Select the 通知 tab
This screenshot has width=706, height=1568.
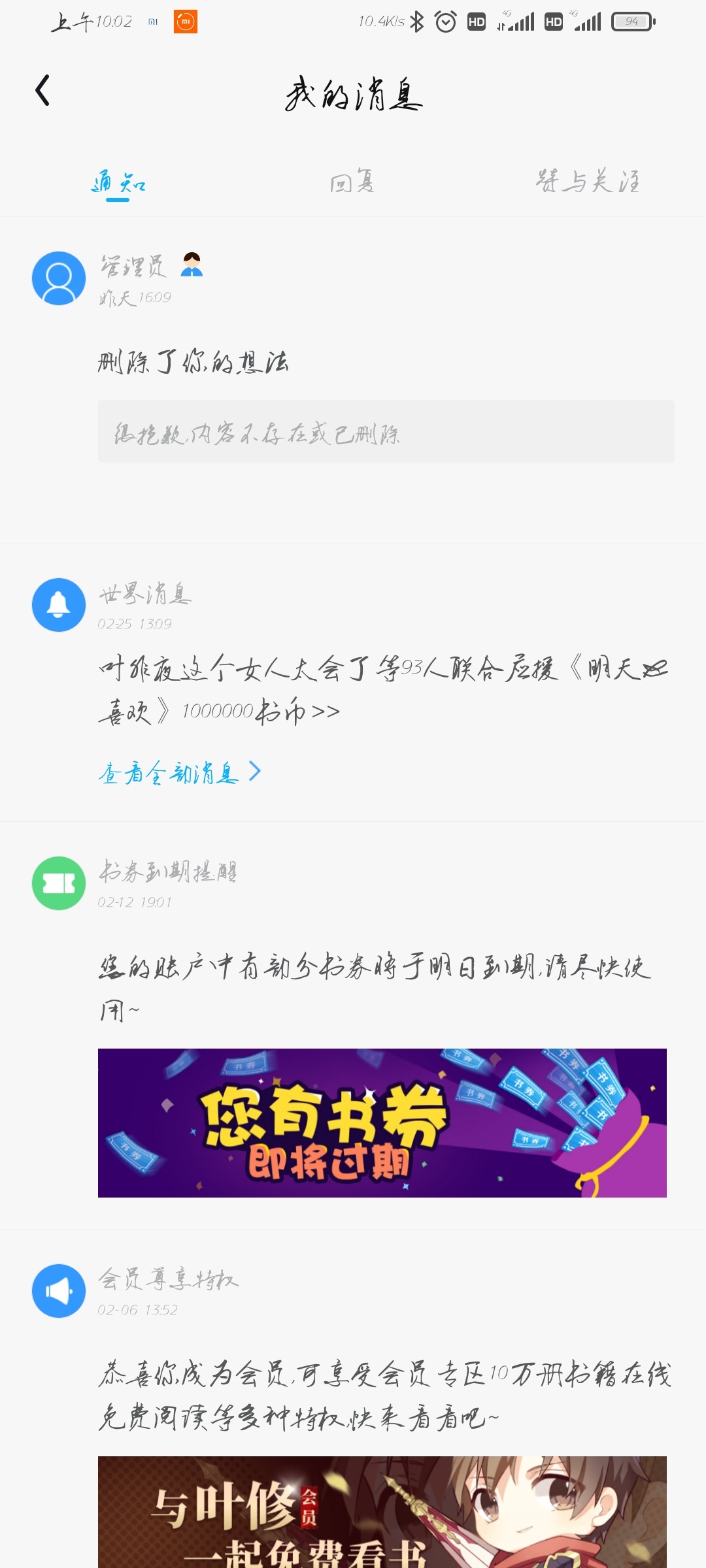[118, 182]
